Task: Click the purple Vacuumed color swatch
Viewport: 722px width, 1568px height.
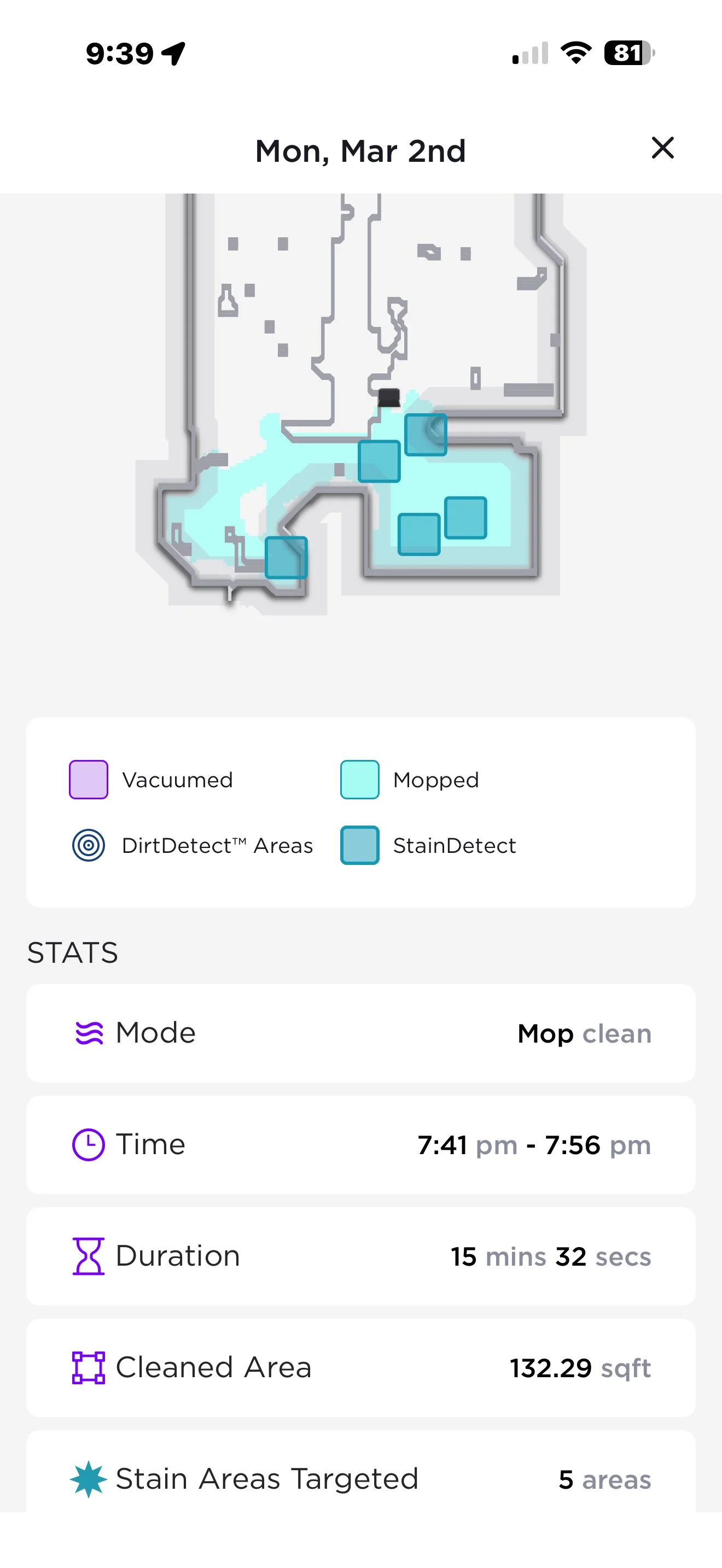Action: click(x=88, y=780)
